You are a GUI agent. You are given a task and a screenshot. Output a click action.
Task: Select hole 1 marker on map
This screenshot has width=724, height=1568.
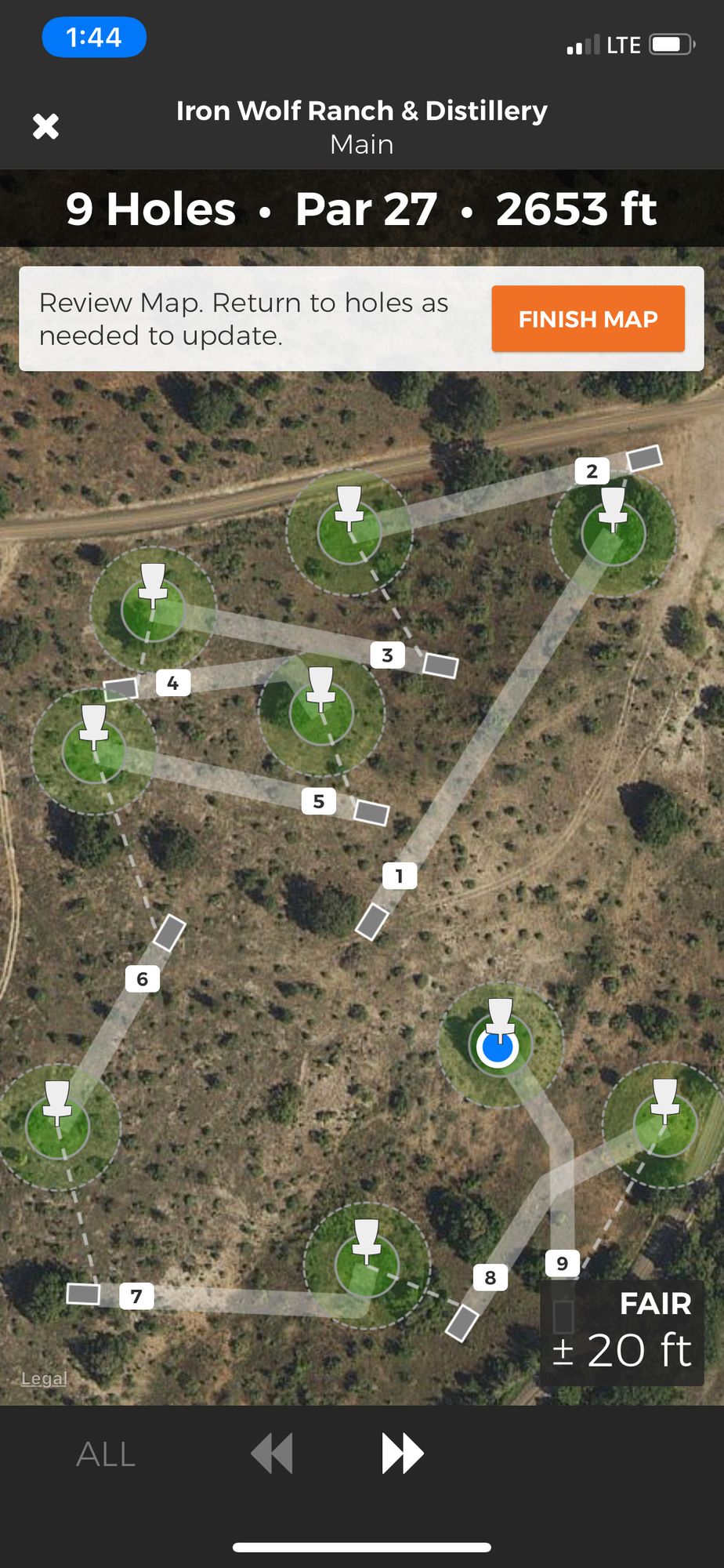pos(400,876)
